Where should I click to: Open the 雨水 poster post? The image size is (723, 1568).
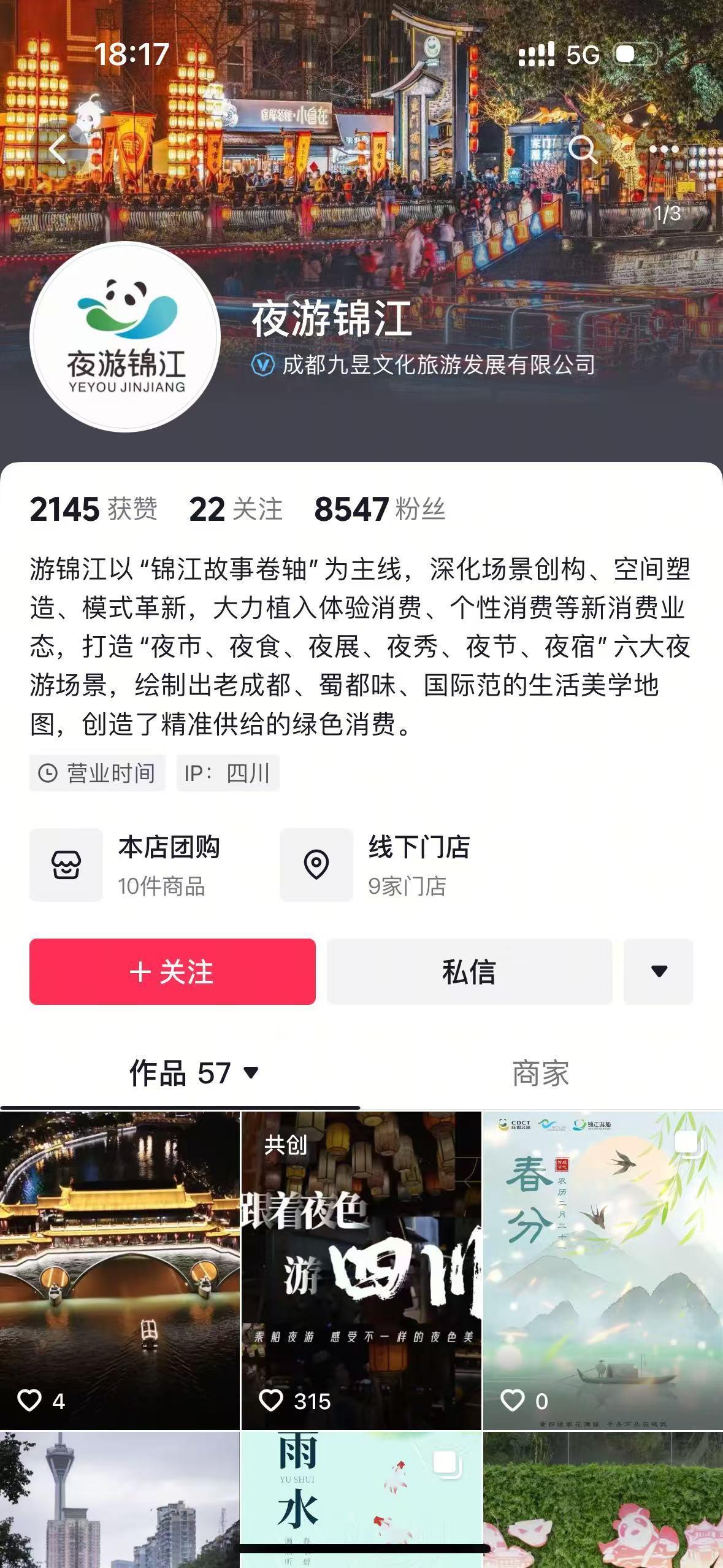coord(361,1497)
